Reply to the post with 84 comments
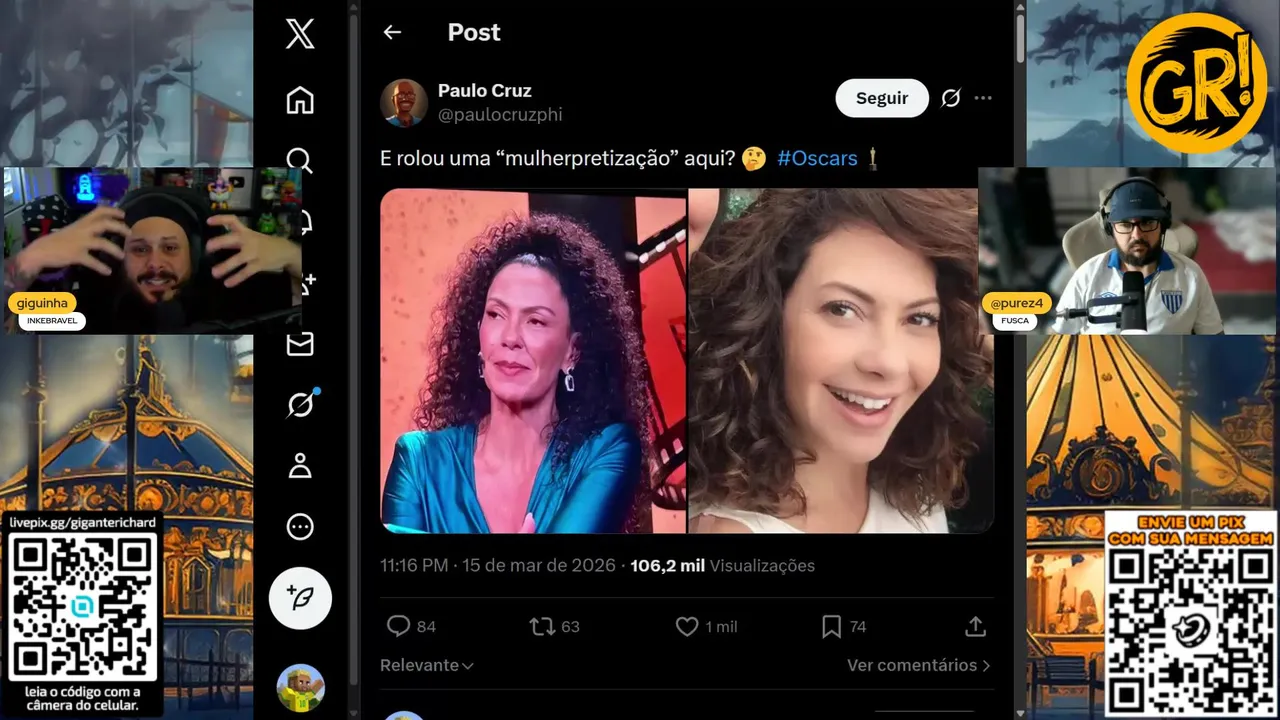Image resolution: width=1280 pixels, height=720 pixels. (399, 626)
